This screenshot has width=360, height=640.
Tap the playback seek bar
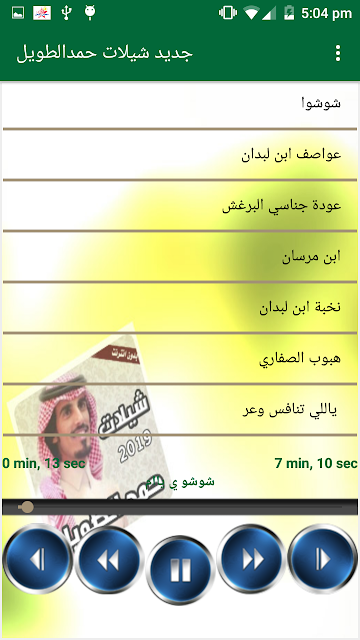[180, 507]
